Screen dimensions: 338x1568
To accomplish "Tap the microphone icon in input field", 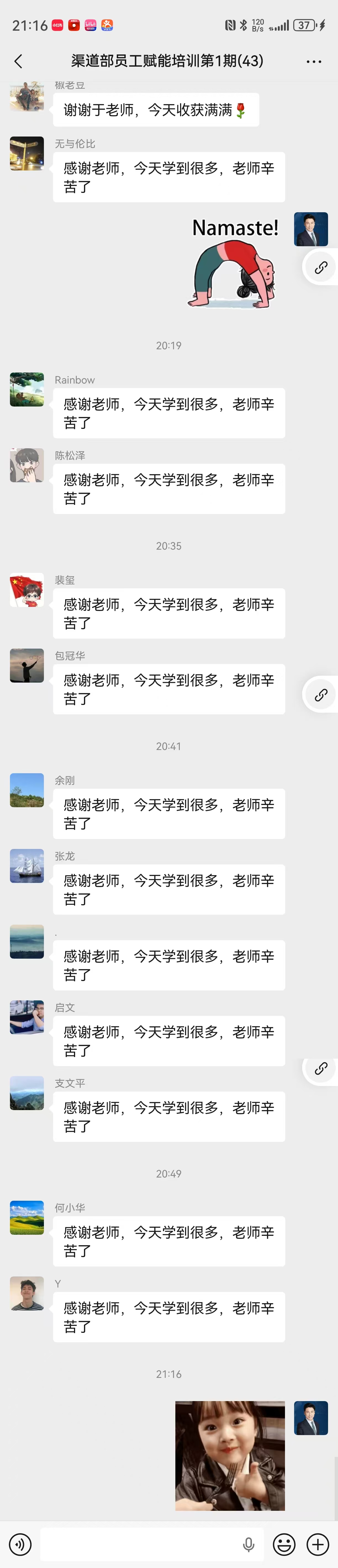I will pyautogui.click(x=249, y=1544).
